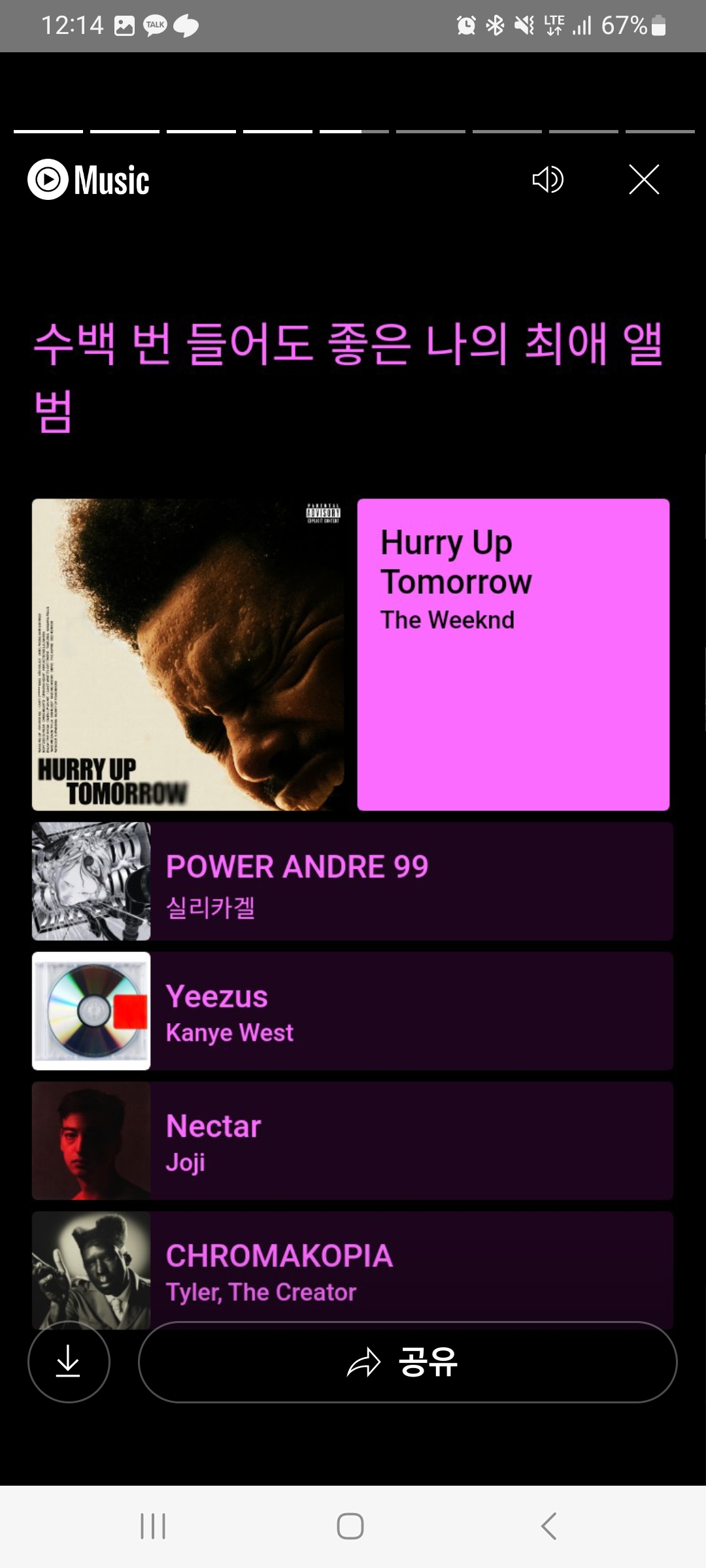706x1568 pixels.
Task: Open recent apps from the navigation bar
Action: [153, 1526]
